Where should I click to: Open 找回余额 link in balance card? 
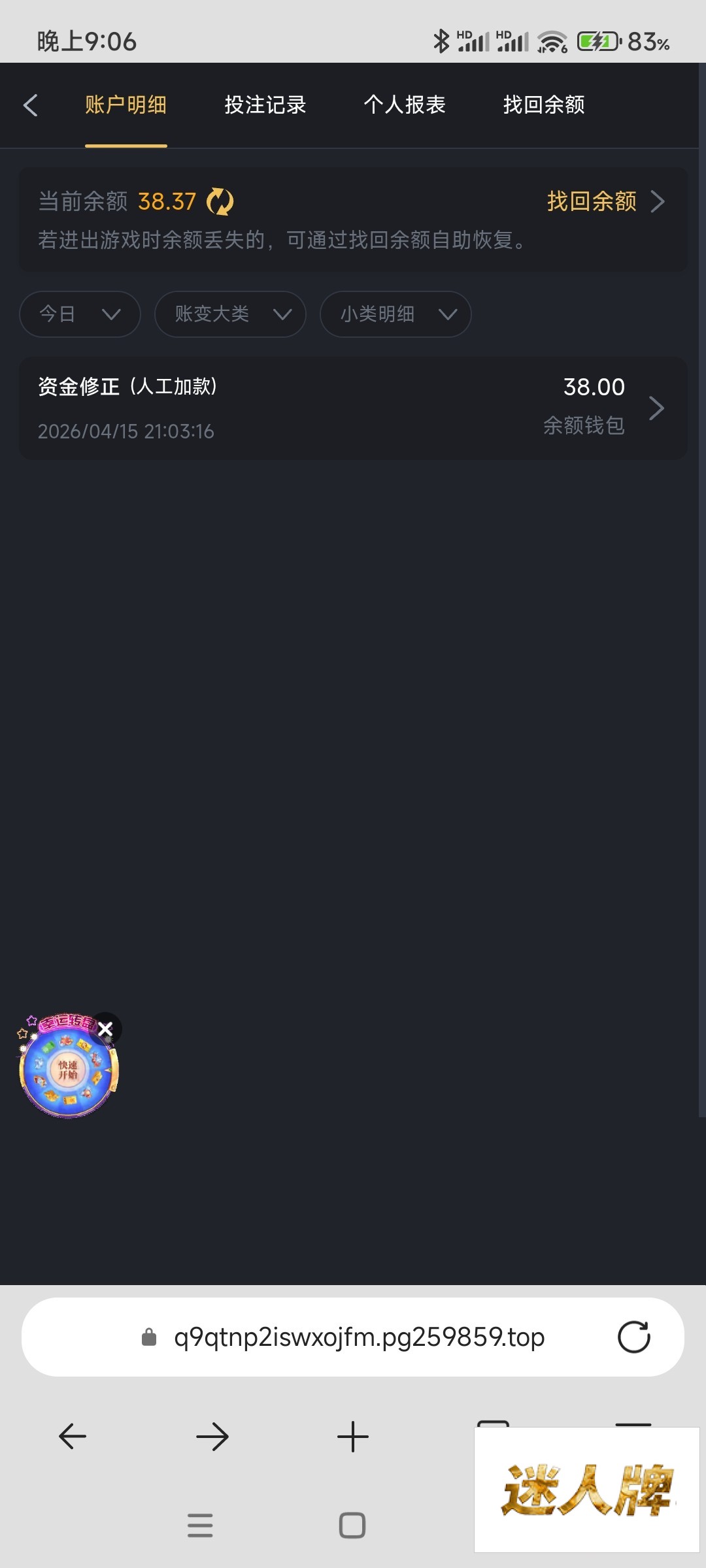[605, 202]
